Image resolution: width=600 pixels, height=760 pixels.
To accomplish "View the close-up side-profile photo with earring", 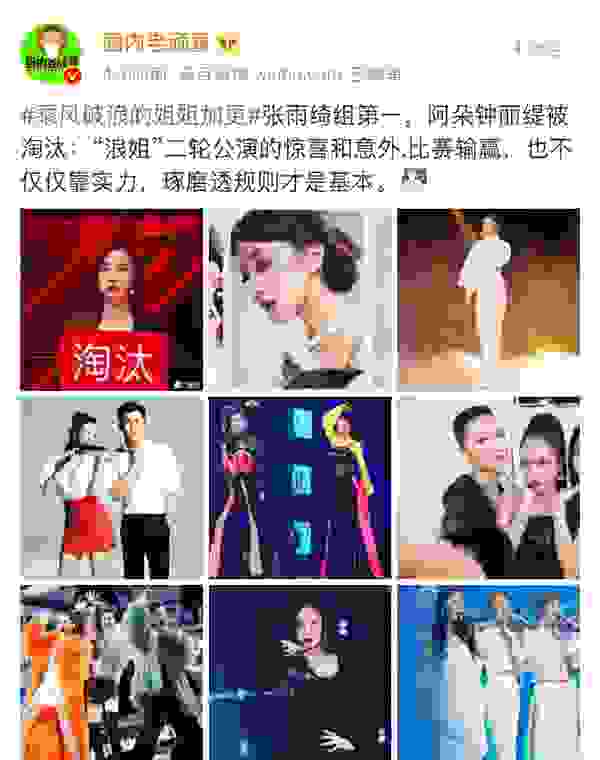I will pos(300,299).
